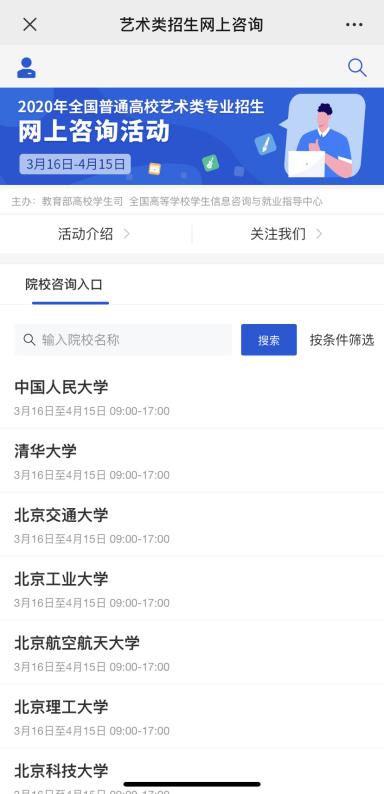This screenshot has height=794, width=384.
Task: Focus the 输入院校名称 search field
Action: pyautogui.click(x=123, y=340)
